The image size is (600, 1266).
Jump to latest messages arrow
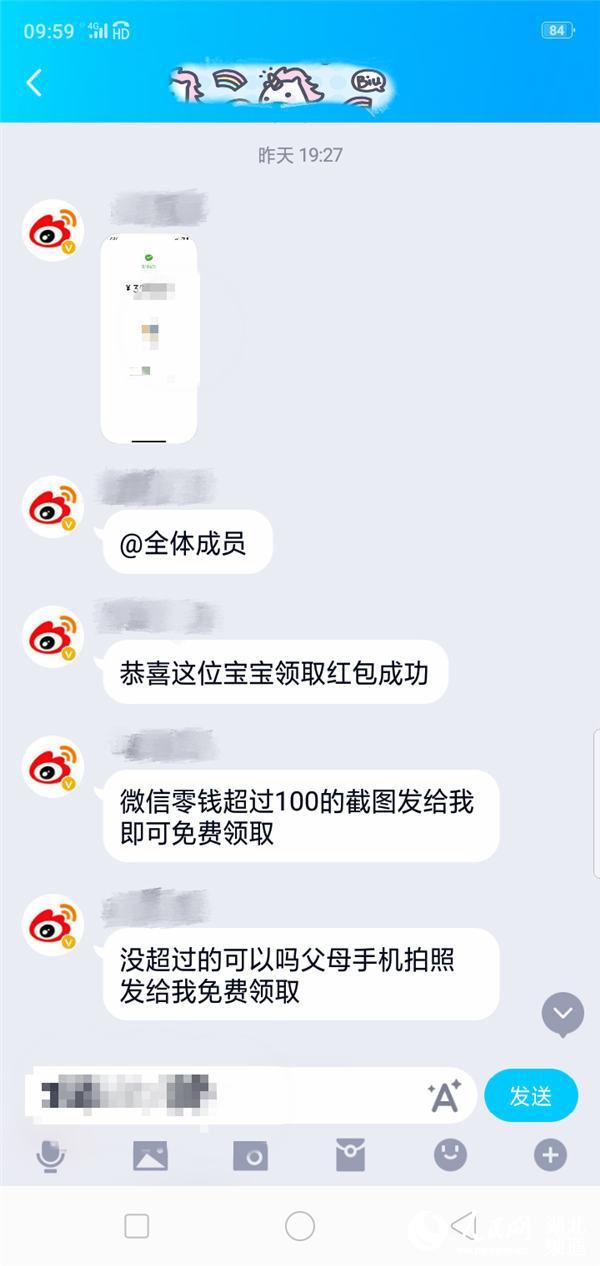[x=562, y=1015]
